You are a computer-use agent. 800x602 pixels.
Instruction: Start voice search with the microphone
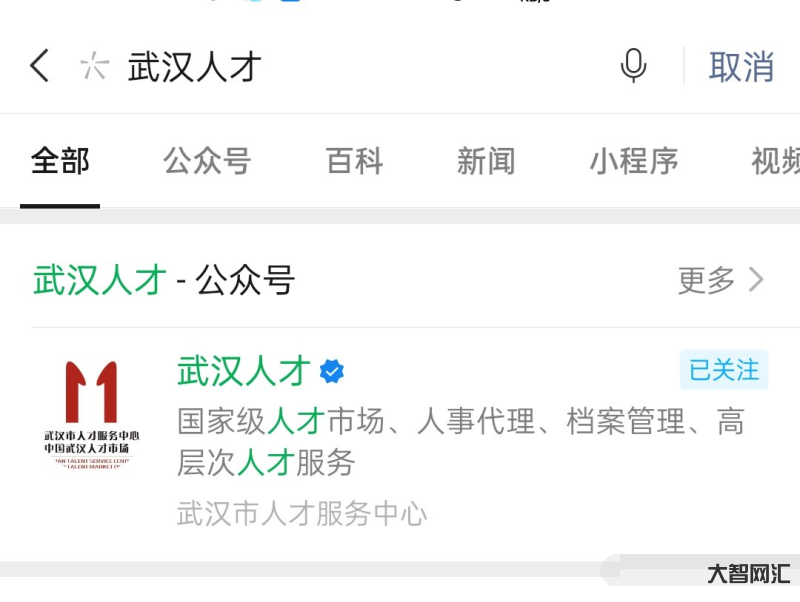coord(633,67)
